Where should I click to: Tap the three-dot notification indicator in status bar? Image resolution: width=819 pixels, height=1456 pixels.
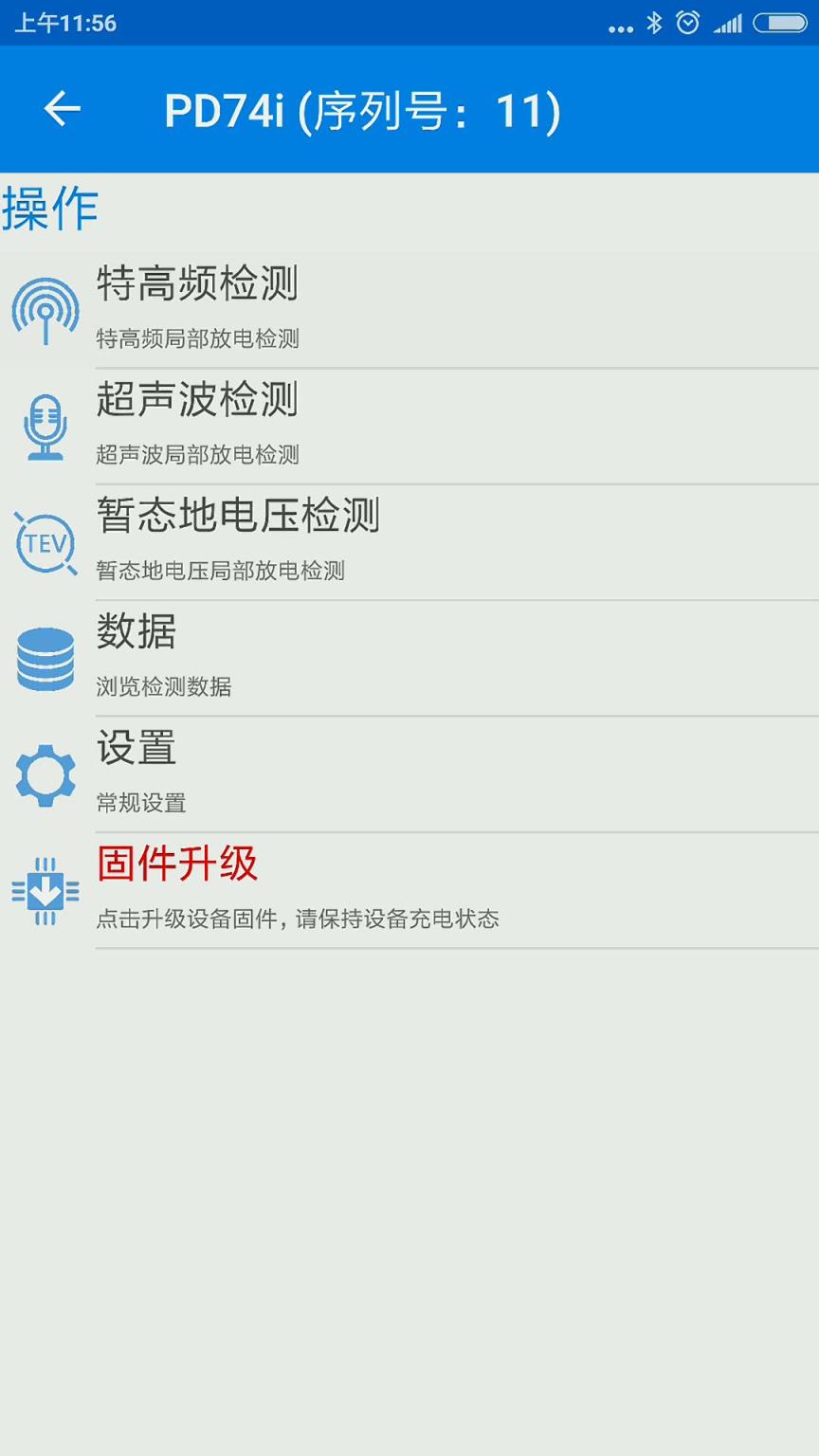pos(621,28)
